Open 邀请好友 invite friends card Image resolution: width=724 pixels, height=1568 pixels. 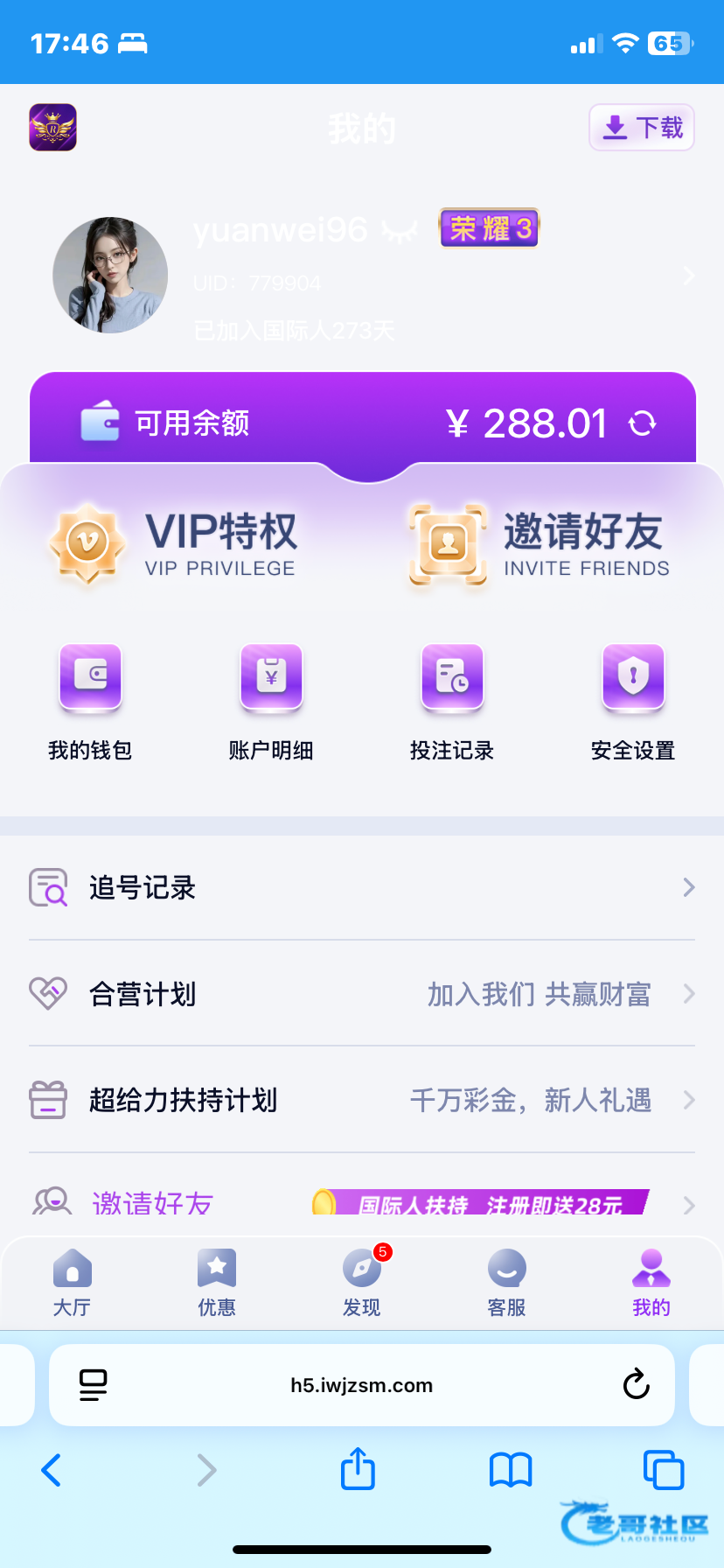click(x=539, y=543)
